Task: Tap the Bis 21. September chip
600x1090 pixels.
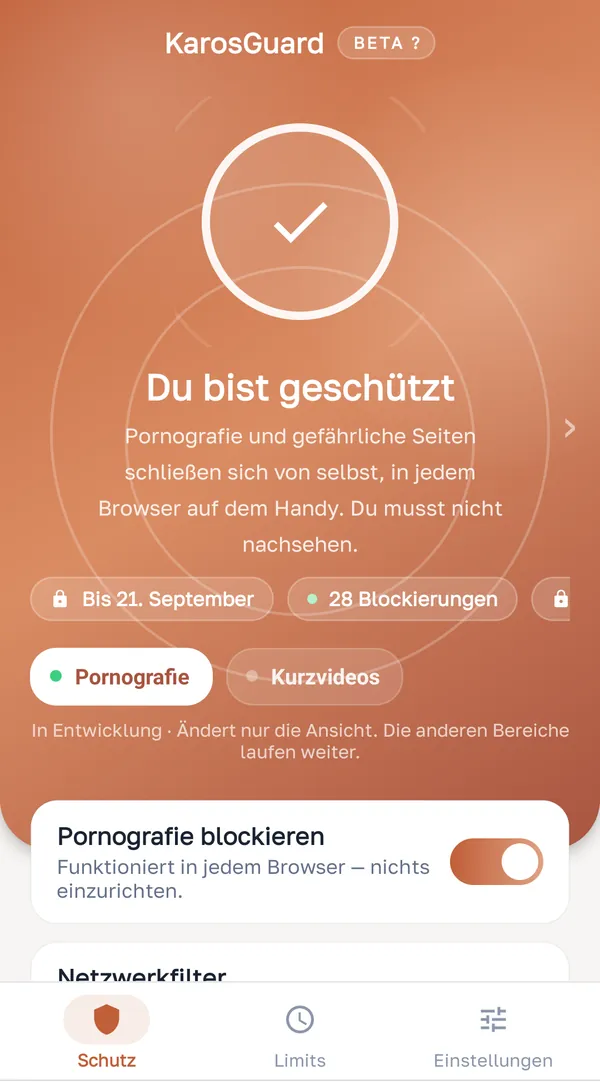Action: (152, 599)
